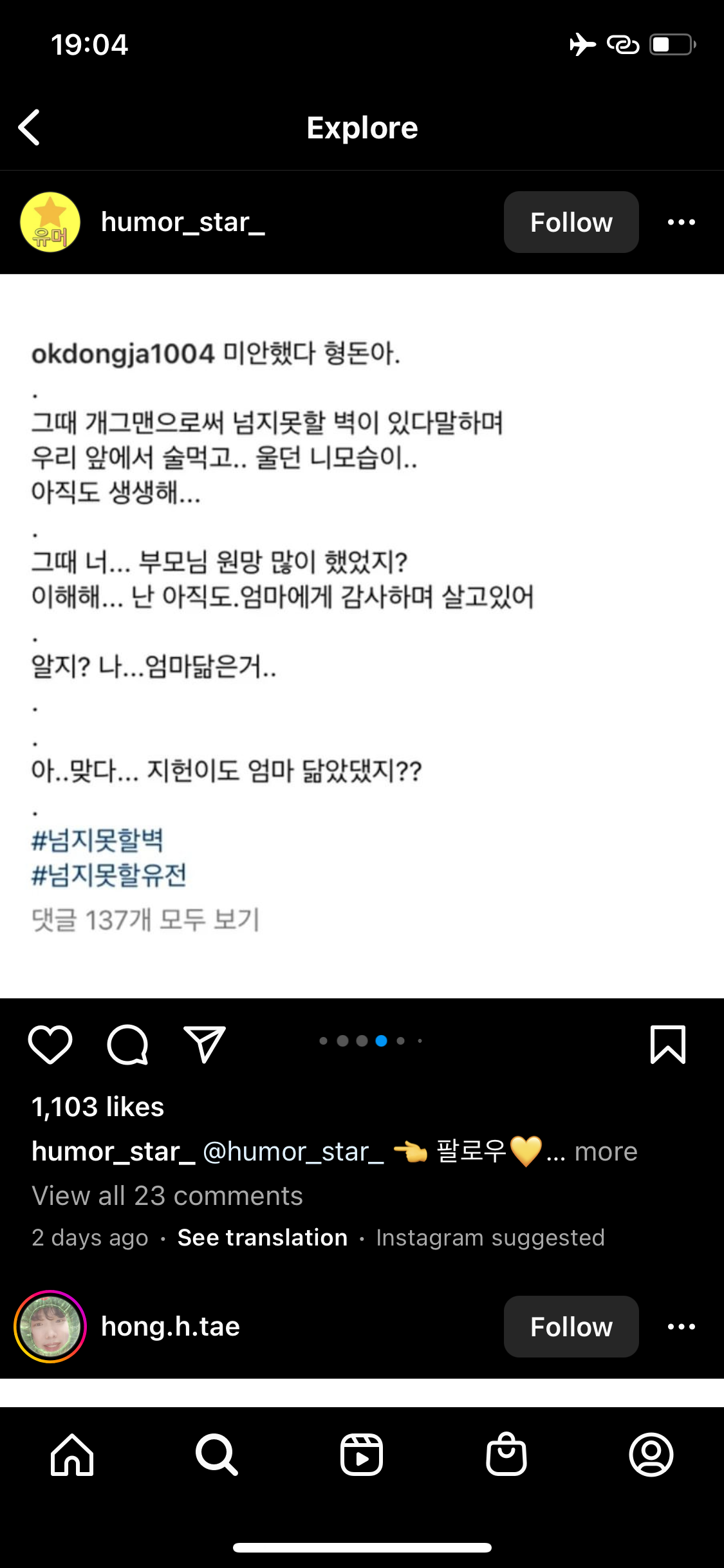This screenshot has width=724, height=1568.
Task: Open humor_star_ profile picture
Action: 50,222
